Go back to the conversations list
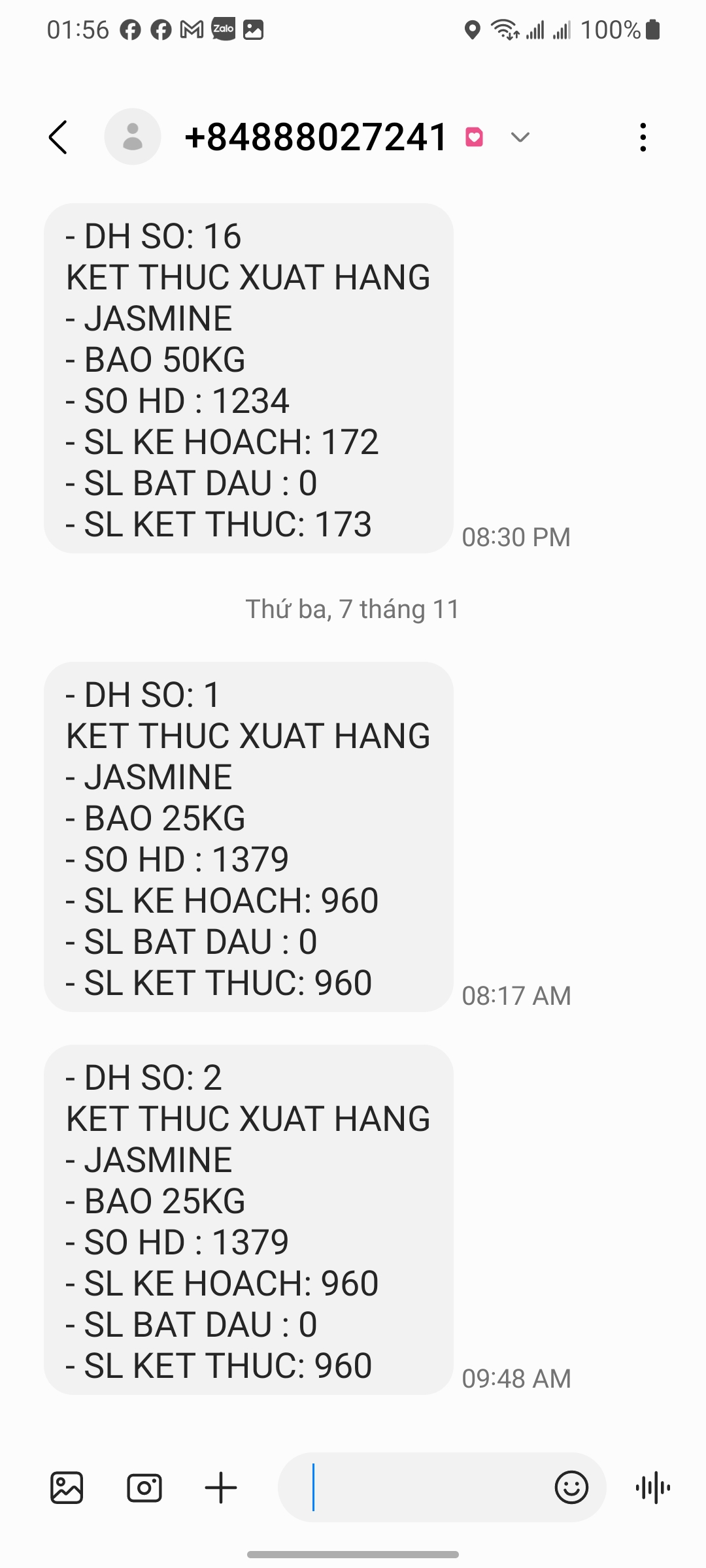 click(x=58, y=137)
